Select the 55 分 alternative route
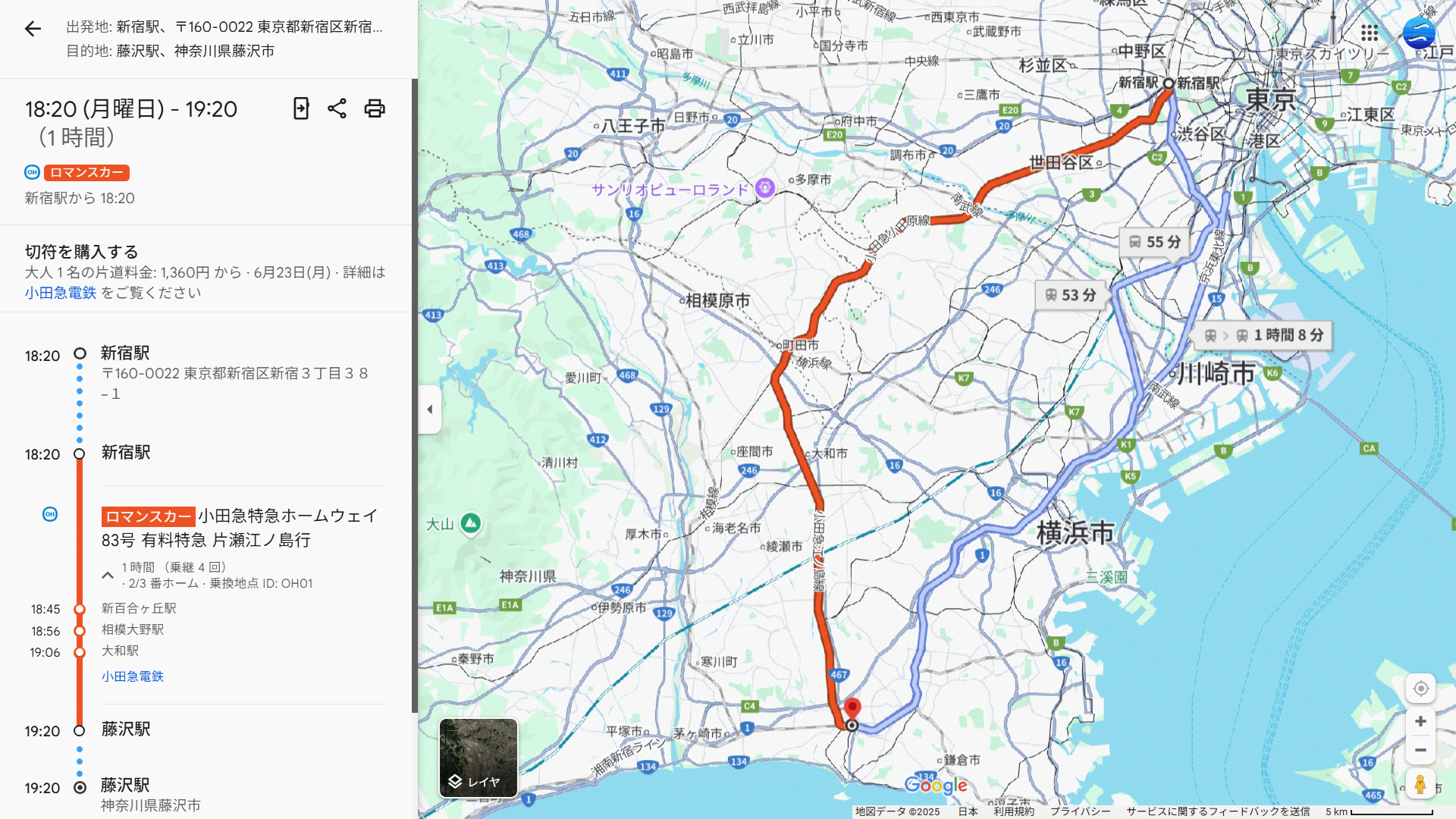This screenshot has width=1456, height=819. pyautogui.click(x=1156, y=242)
